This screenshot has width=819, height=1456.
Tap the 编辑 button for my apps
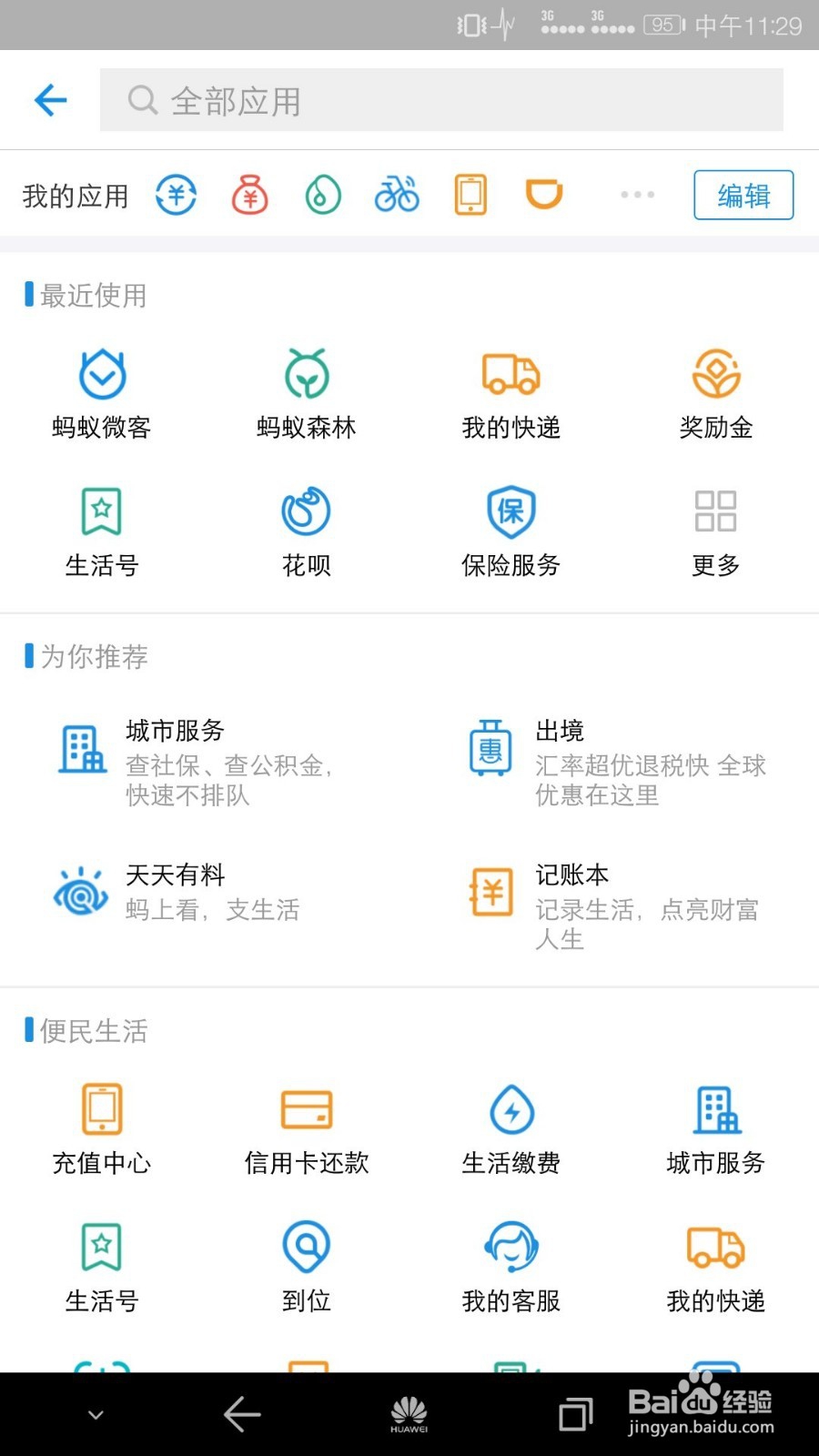[743, 195]
